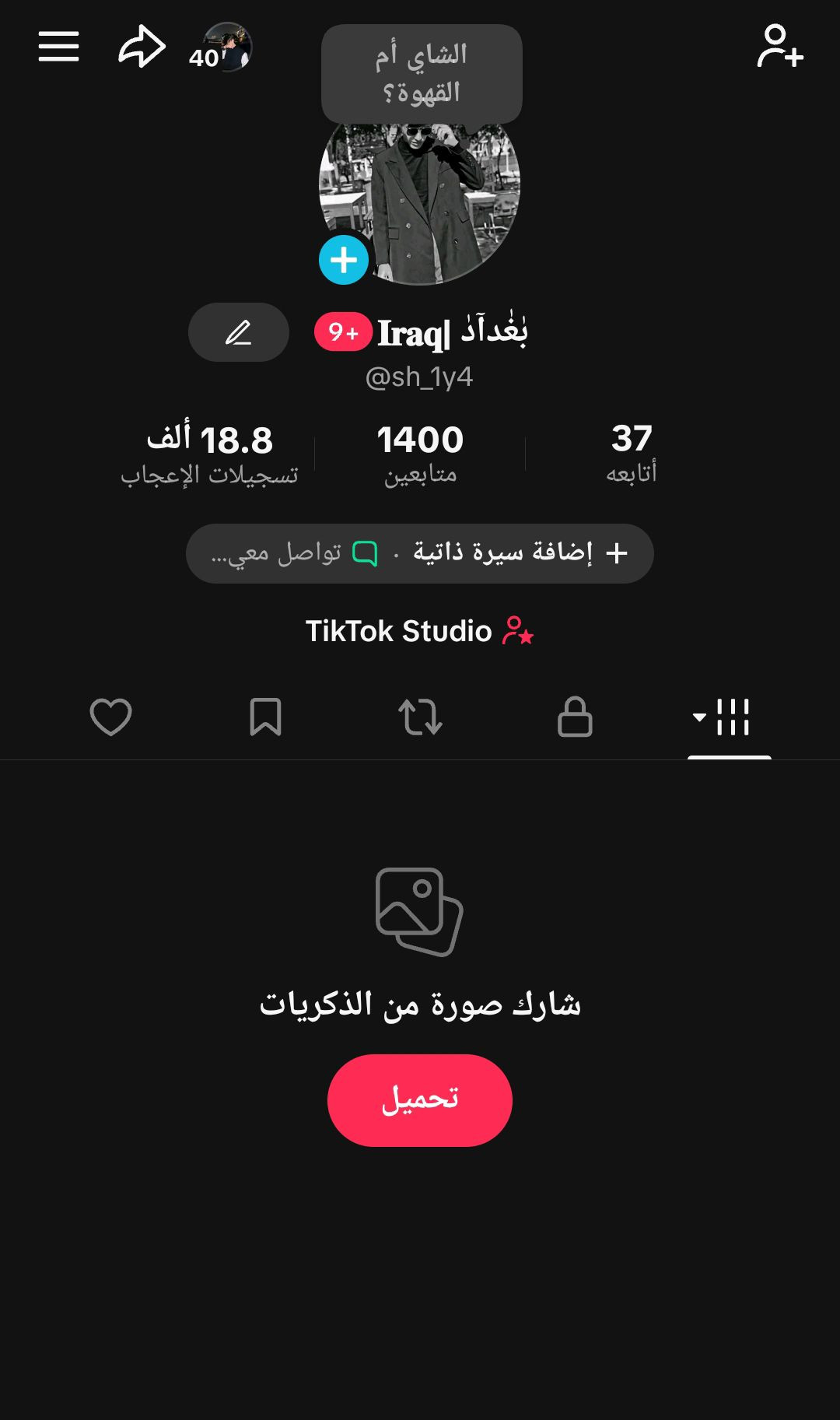Open the الشاي أم القهوة؟ note bubble
This screenshot has height=1420, width=840.
click(x=421, y=74)
